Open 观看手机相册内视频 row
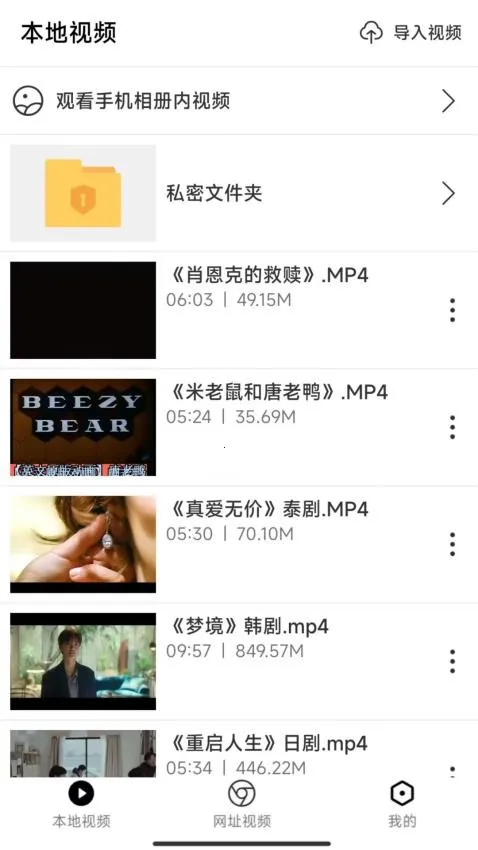The image size is (478, 850). [239, 101]
